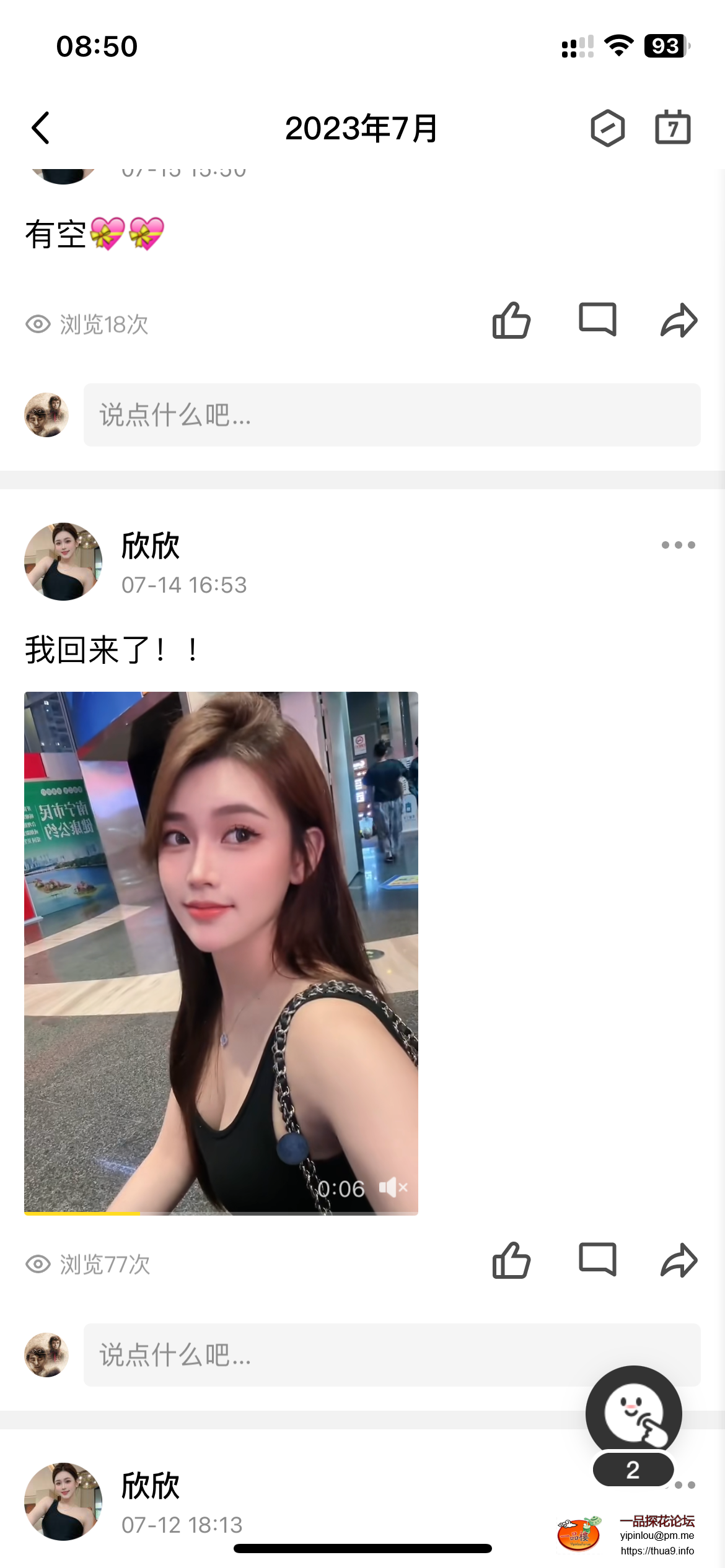This screenshot has height=1568, width=725.
Task: Like the "我回来了" post
Action: (x=511, y=1261)
